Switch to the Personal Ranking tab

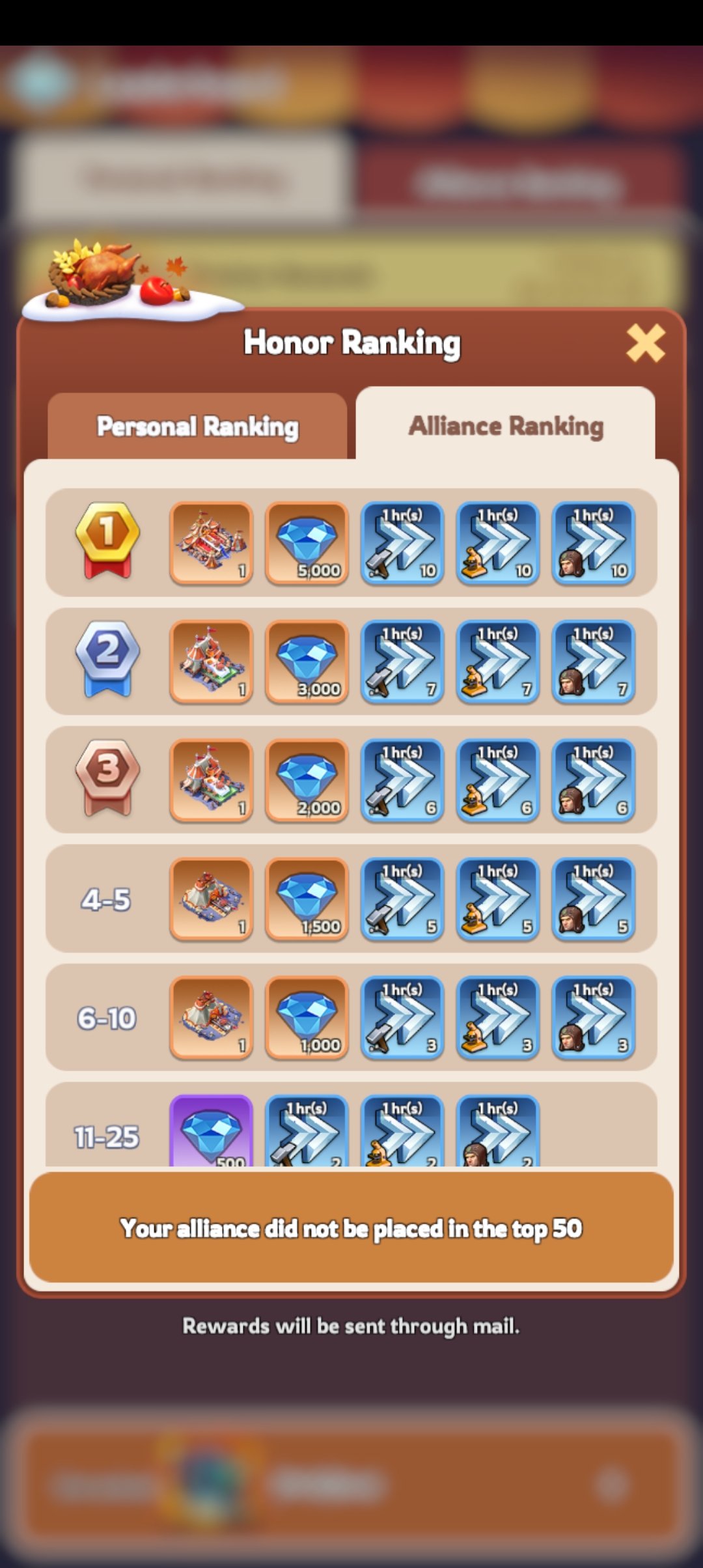[197, 427]
